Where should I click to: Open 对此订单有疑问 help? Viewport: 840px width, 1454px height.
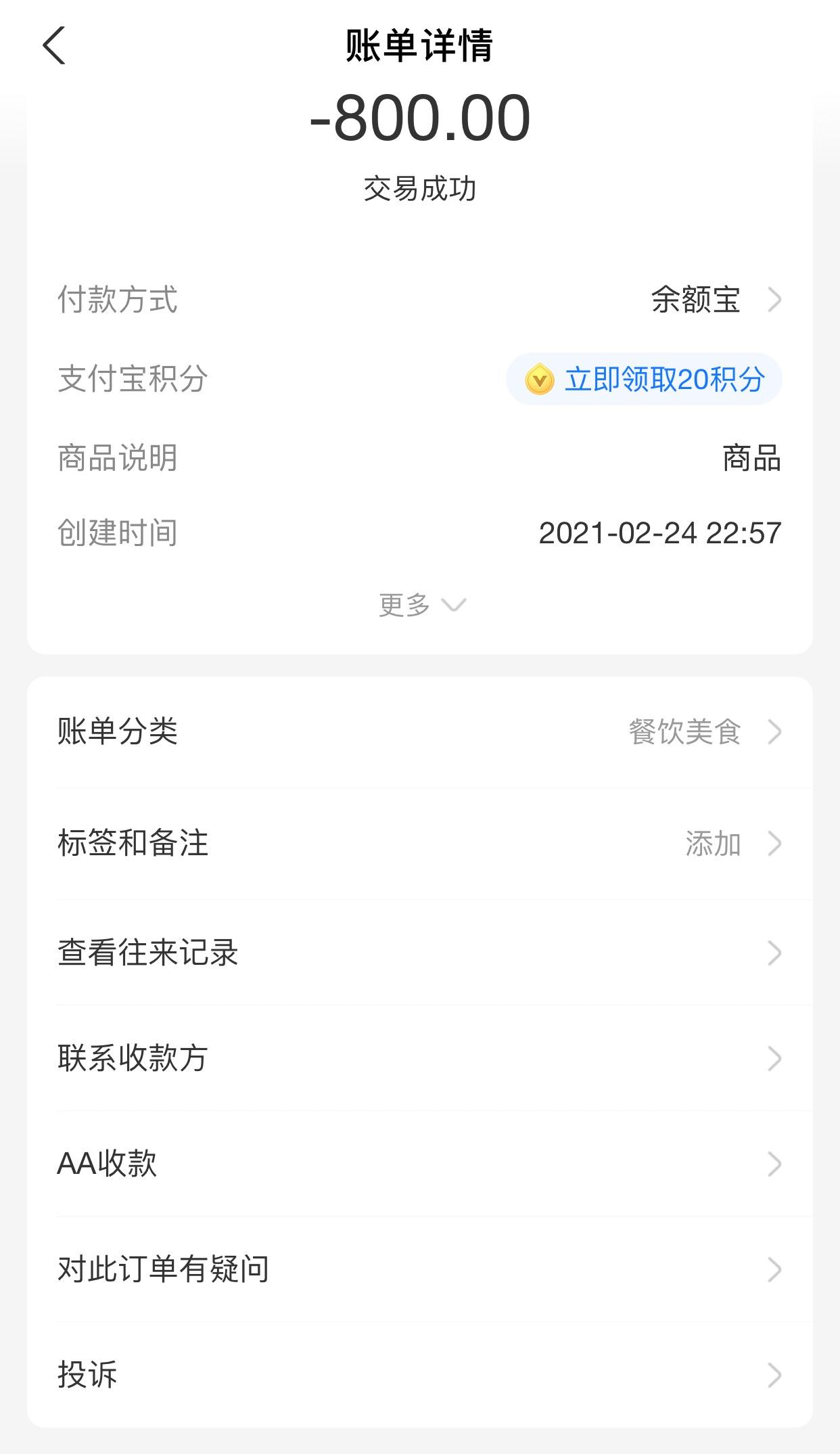419,1269
